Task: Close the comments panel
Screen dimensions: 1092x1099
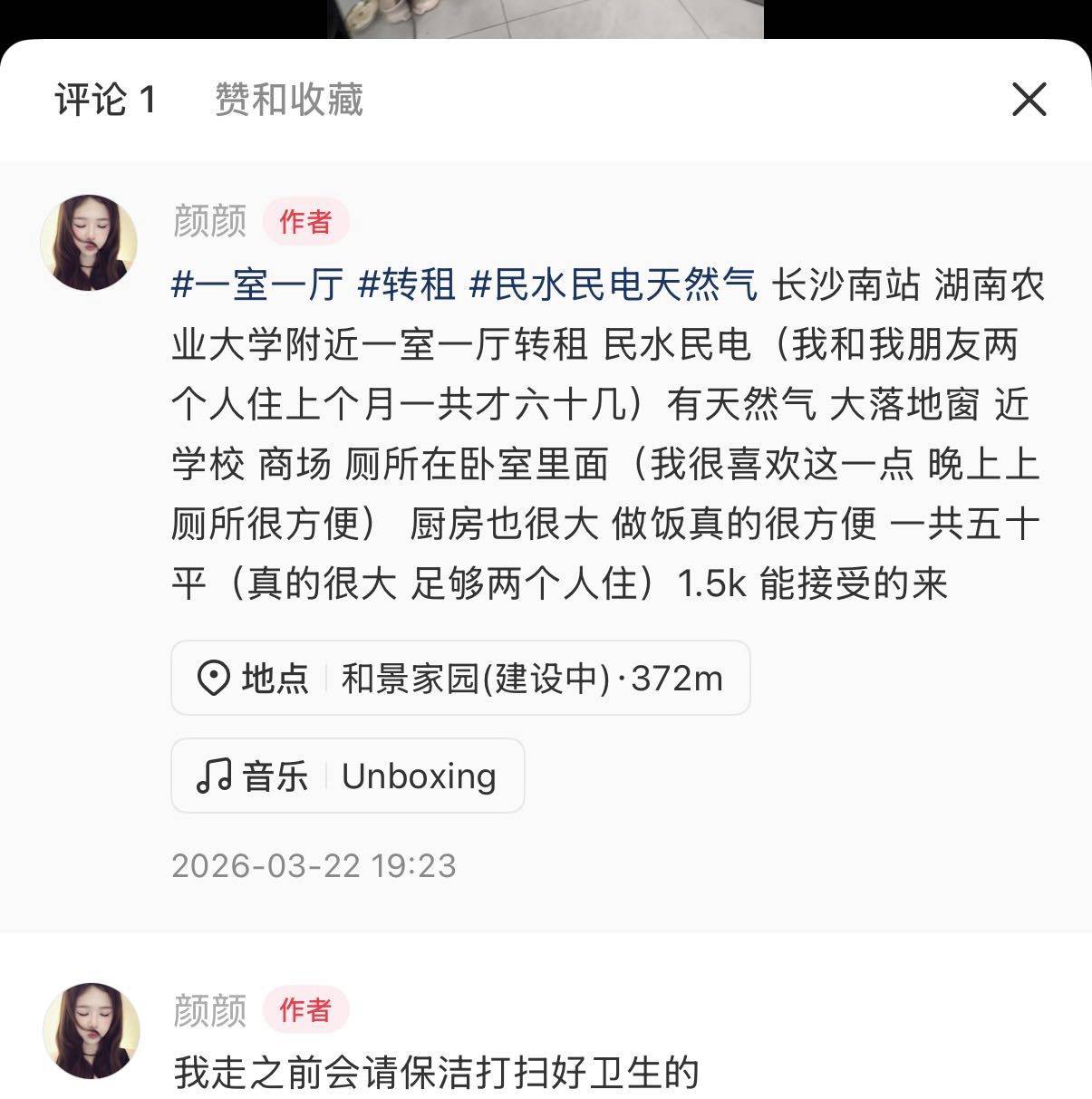Action: click(x=1029, y=99)
